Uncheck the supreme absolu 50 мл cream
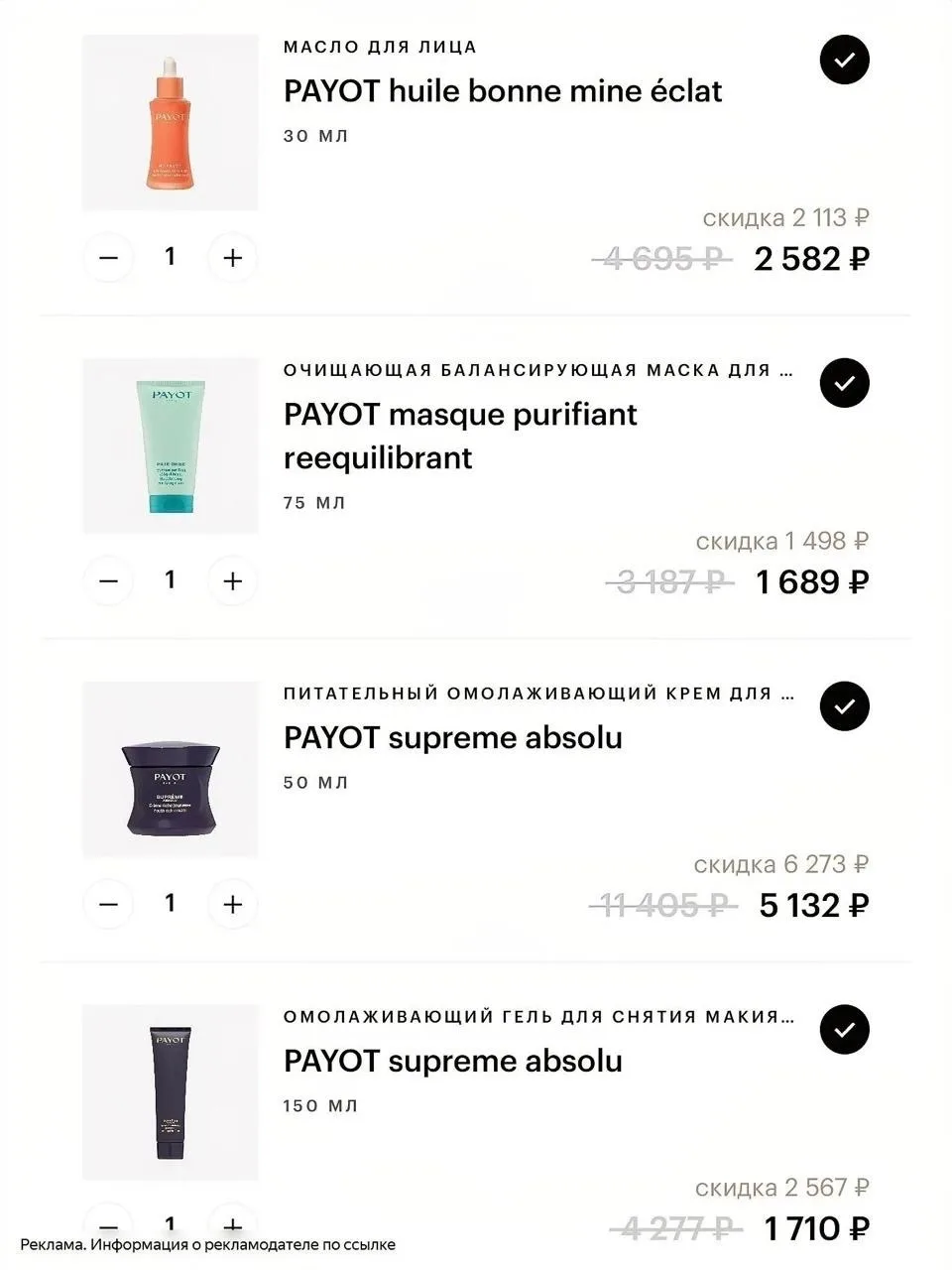Screen dimensions: 952x1270 [844, 706]
